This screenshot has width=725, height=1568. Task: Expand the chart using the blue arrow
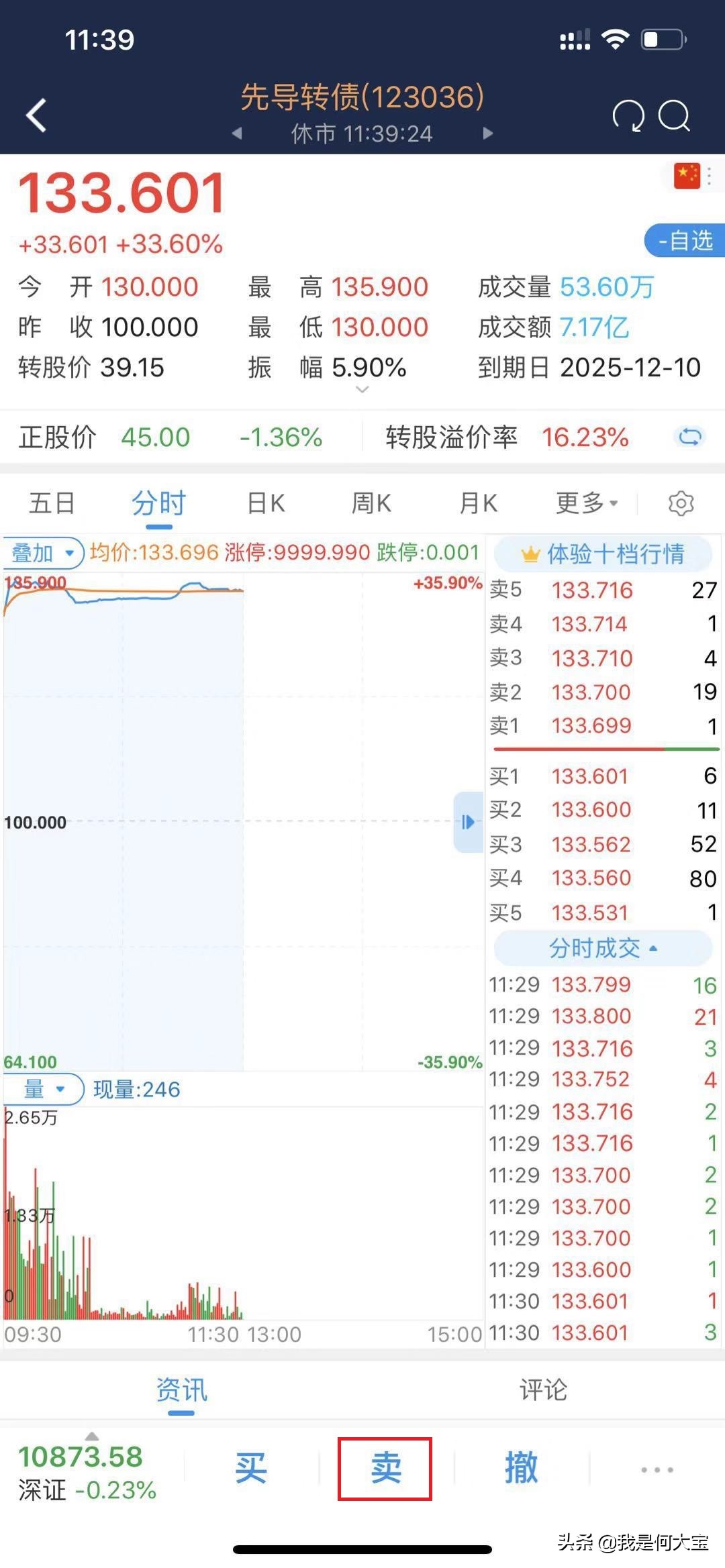(468, 823)
